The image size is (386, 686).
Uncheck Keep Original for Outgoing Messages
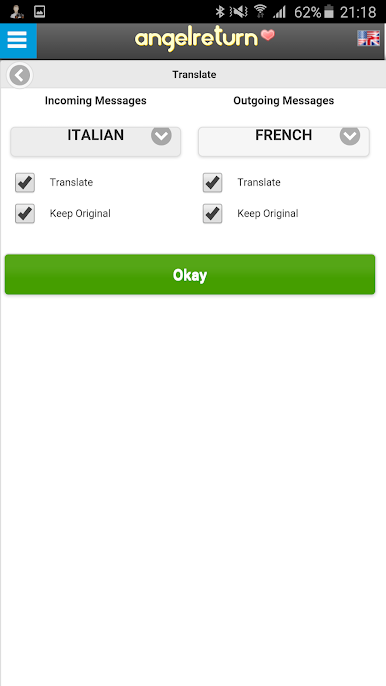click(212, 214)
